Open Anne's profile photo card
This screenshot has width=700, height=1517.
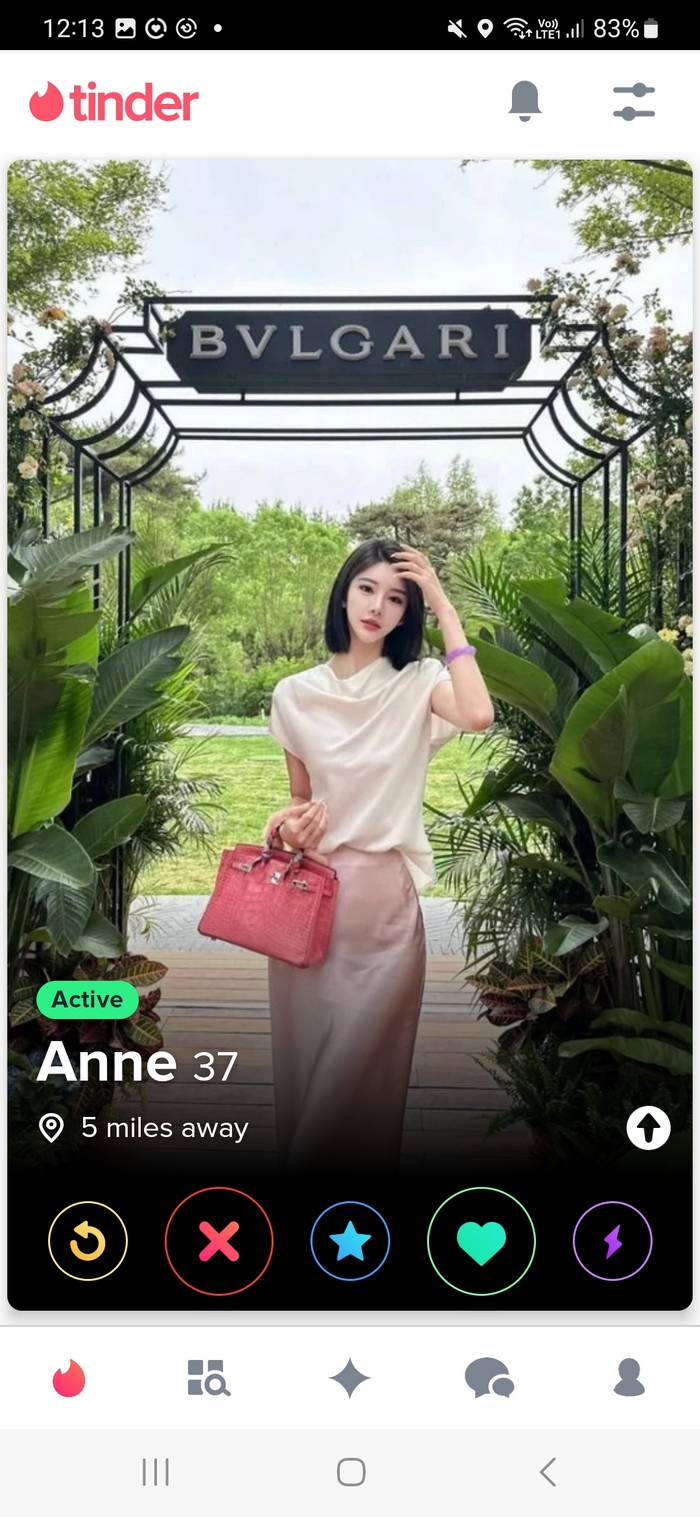(x=350, y=600)
